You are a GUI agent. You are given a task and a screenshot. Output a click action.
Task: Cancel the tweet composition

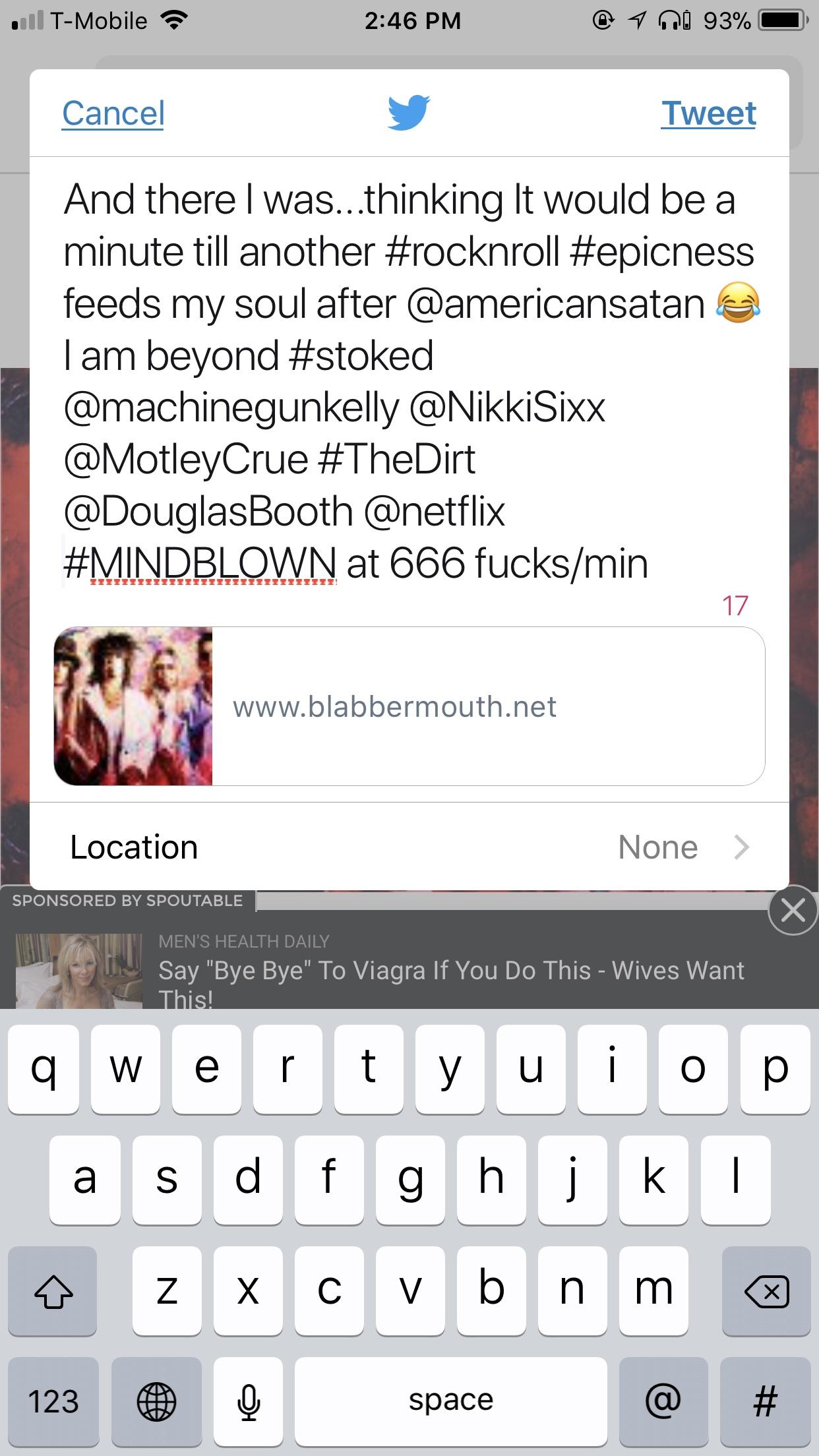click(x=113, y=113)
